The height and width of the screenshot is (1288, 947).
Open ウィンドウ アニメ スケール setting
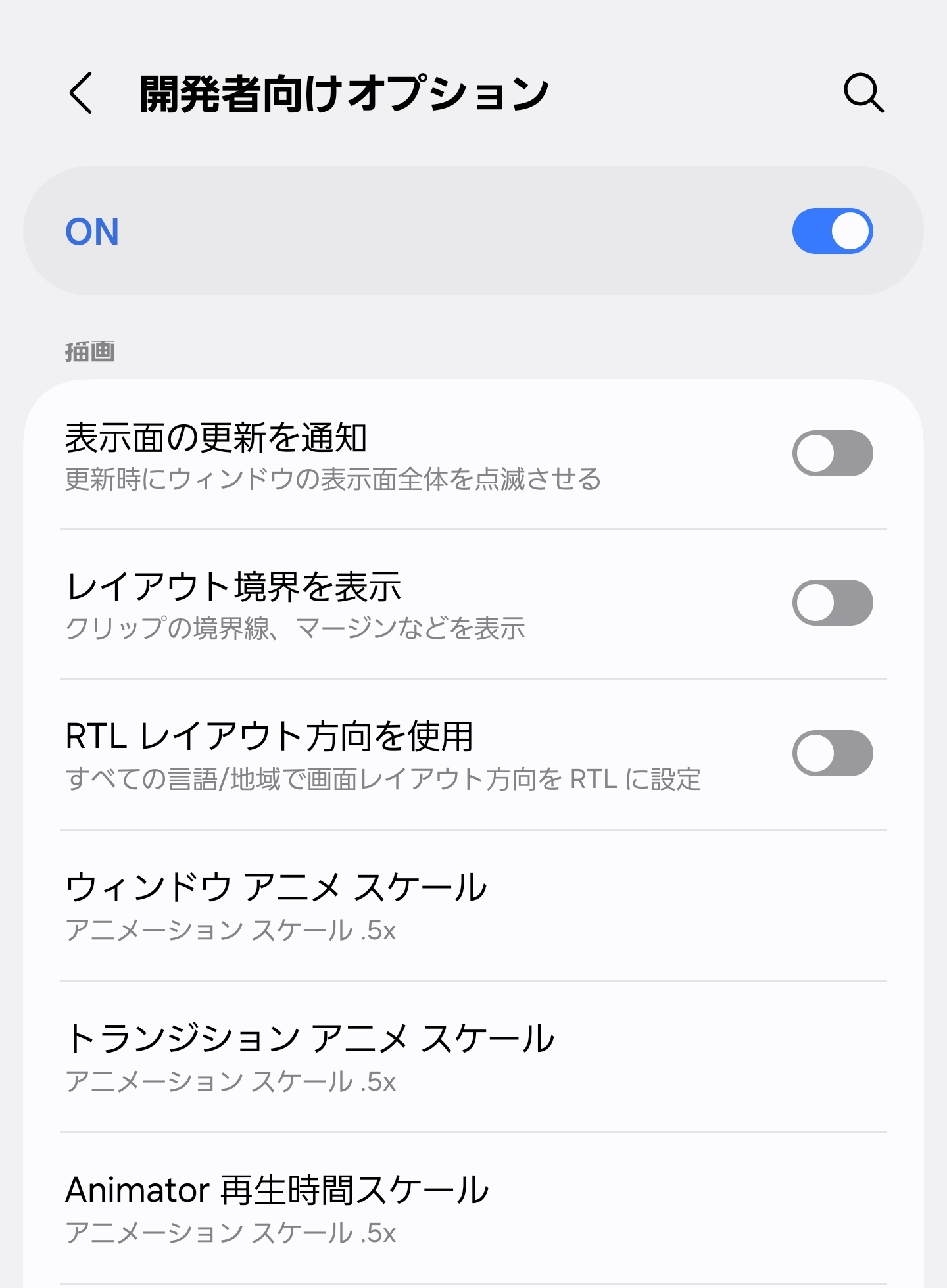pyautogui.click(x=473, y=905)
